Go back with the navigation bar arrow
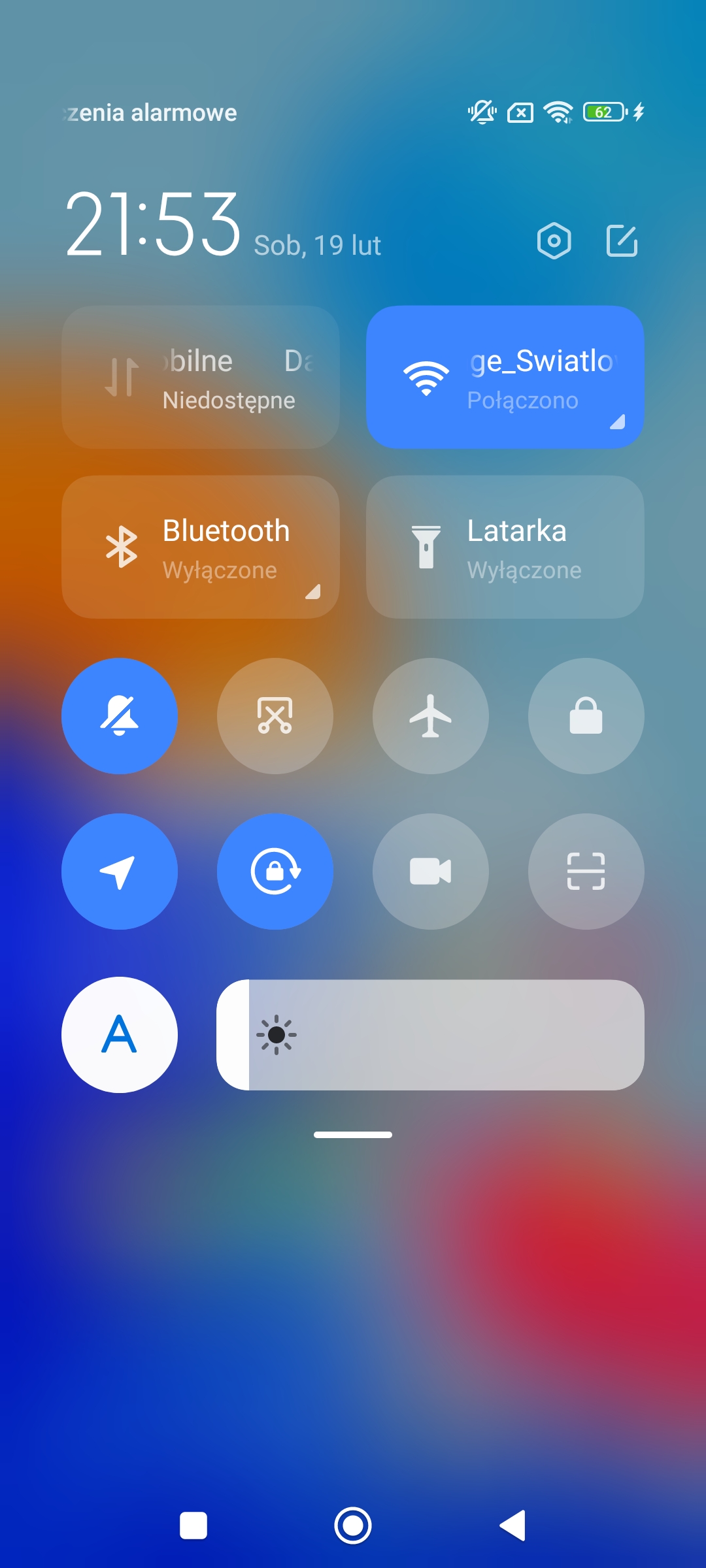 pyautogui.click(x=513, y=1526)
